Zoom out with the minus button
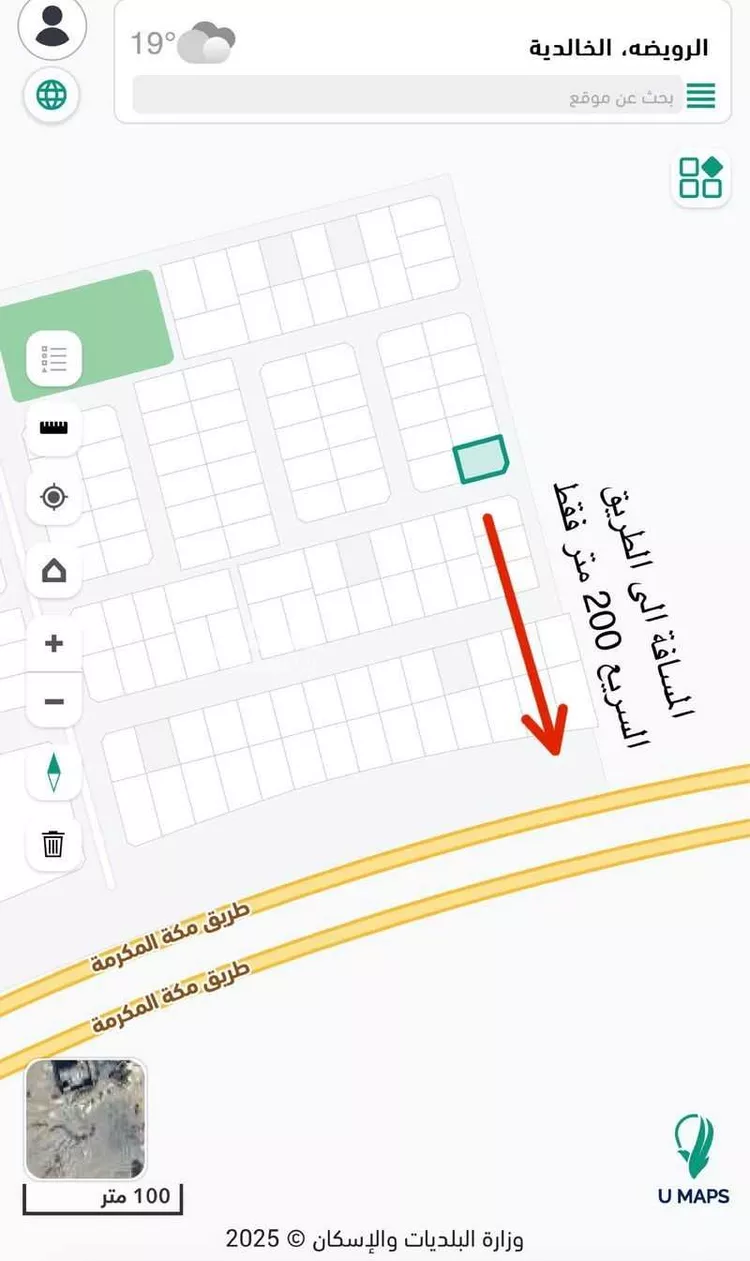Screen dimensions: 750x1261 pyautogui.click(x=54, y=702)
